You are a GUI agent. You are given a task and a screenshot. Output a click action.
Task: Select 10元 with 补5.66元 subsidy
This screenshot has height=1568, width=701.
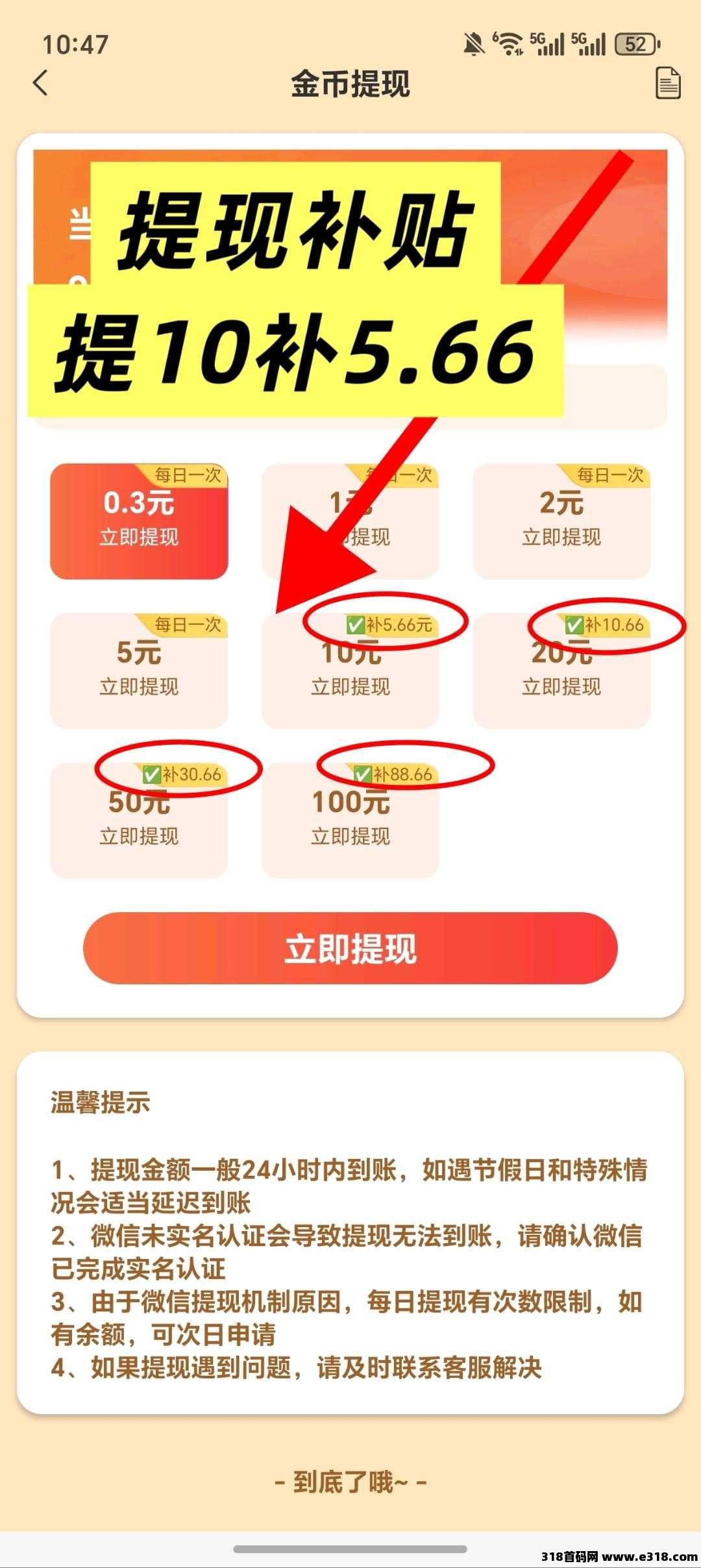(x=350, y=675)
